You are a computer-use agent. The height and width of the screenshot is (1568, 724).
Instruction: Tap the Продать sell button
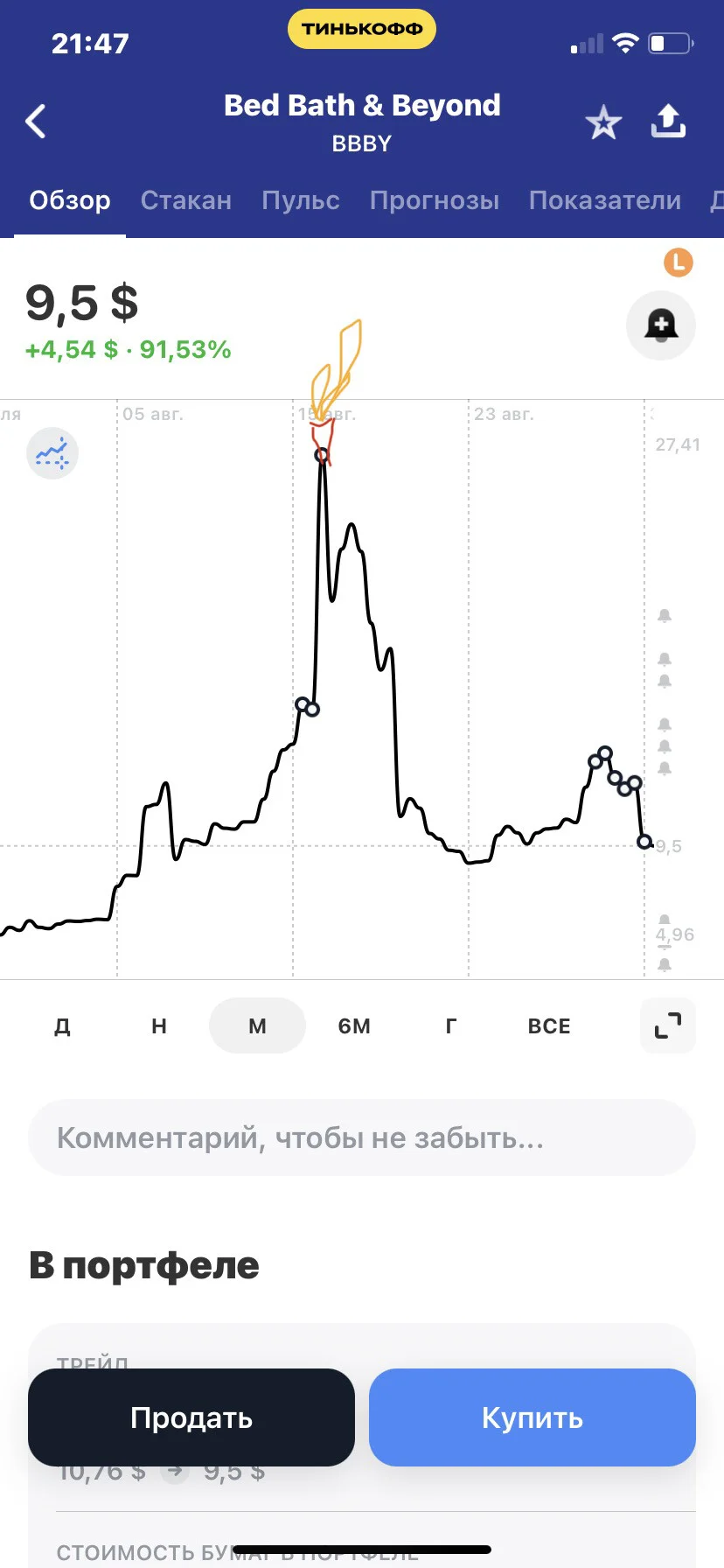click(191, 1417)
